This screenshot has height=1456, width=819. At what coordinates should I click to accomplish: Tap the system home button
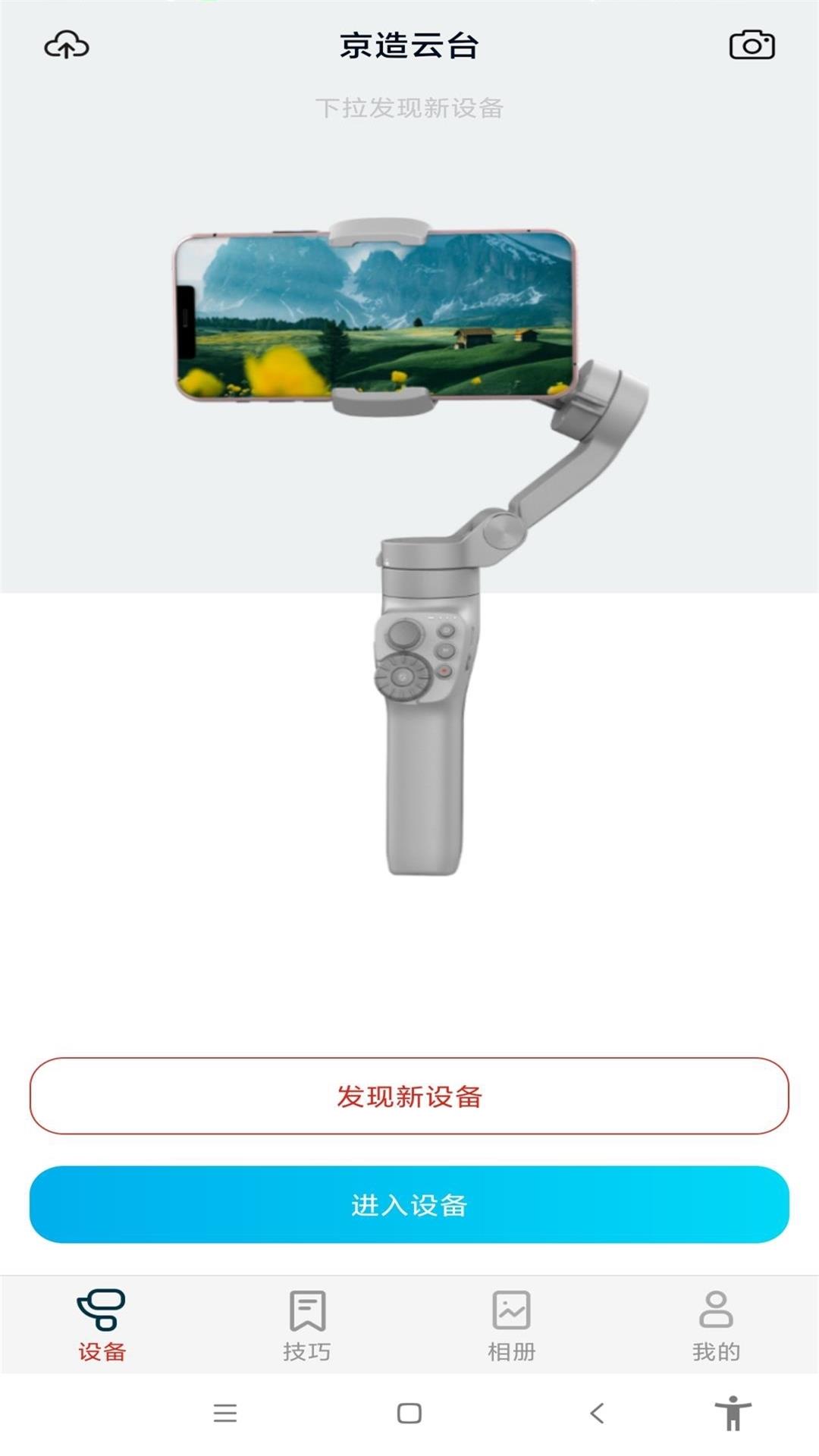[x=409, y=1413]
